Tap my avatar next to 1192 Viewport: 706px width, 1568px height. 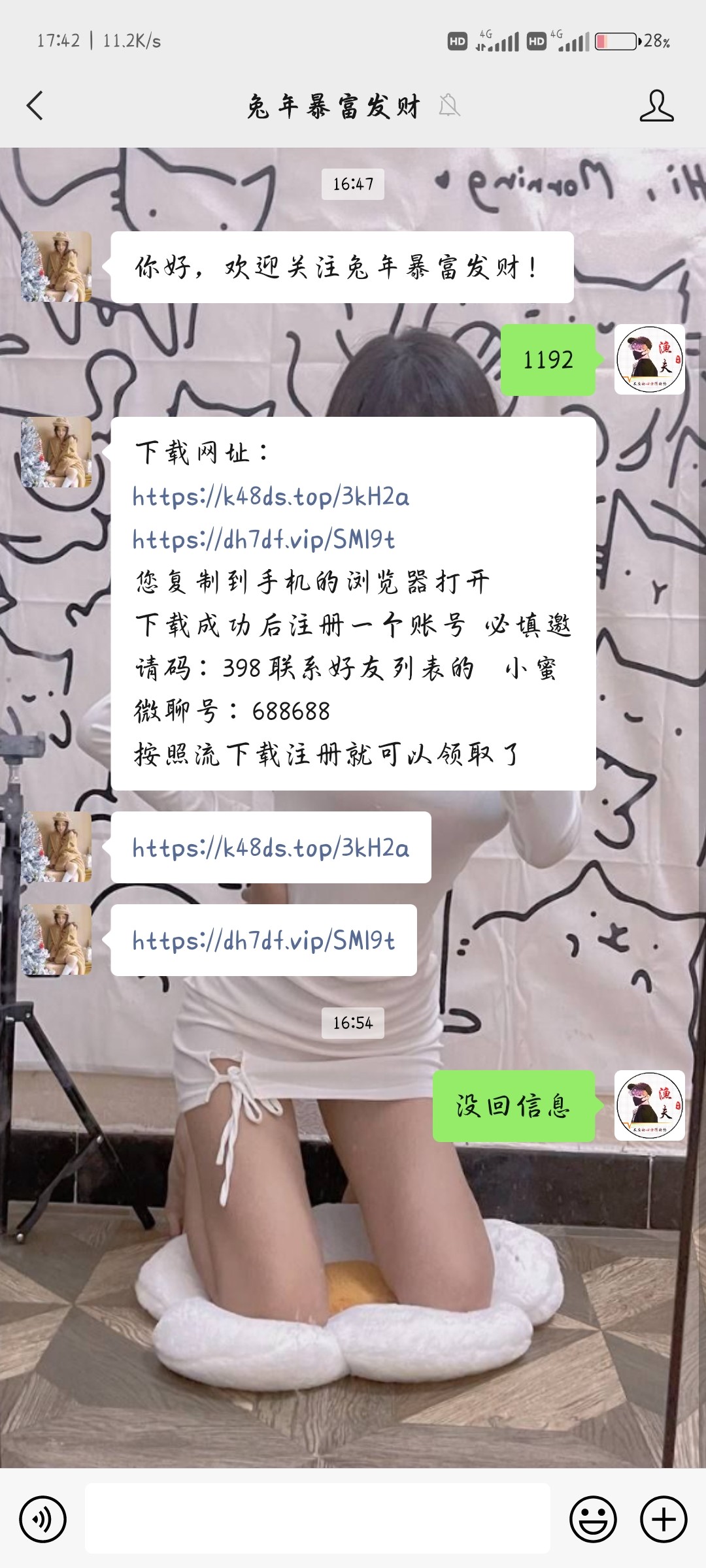649,360
